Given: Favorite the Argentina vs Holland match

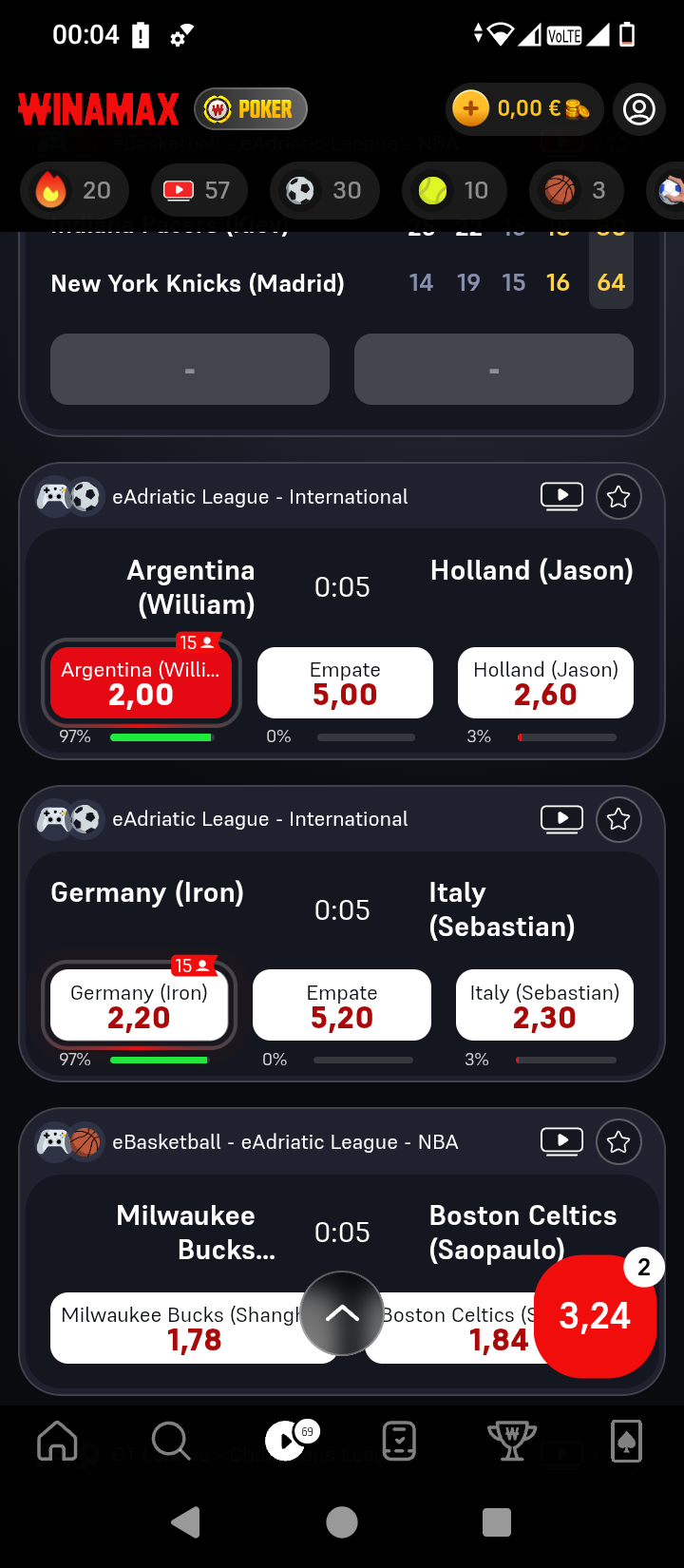Looking at the screenshot, I should (618, 497).
